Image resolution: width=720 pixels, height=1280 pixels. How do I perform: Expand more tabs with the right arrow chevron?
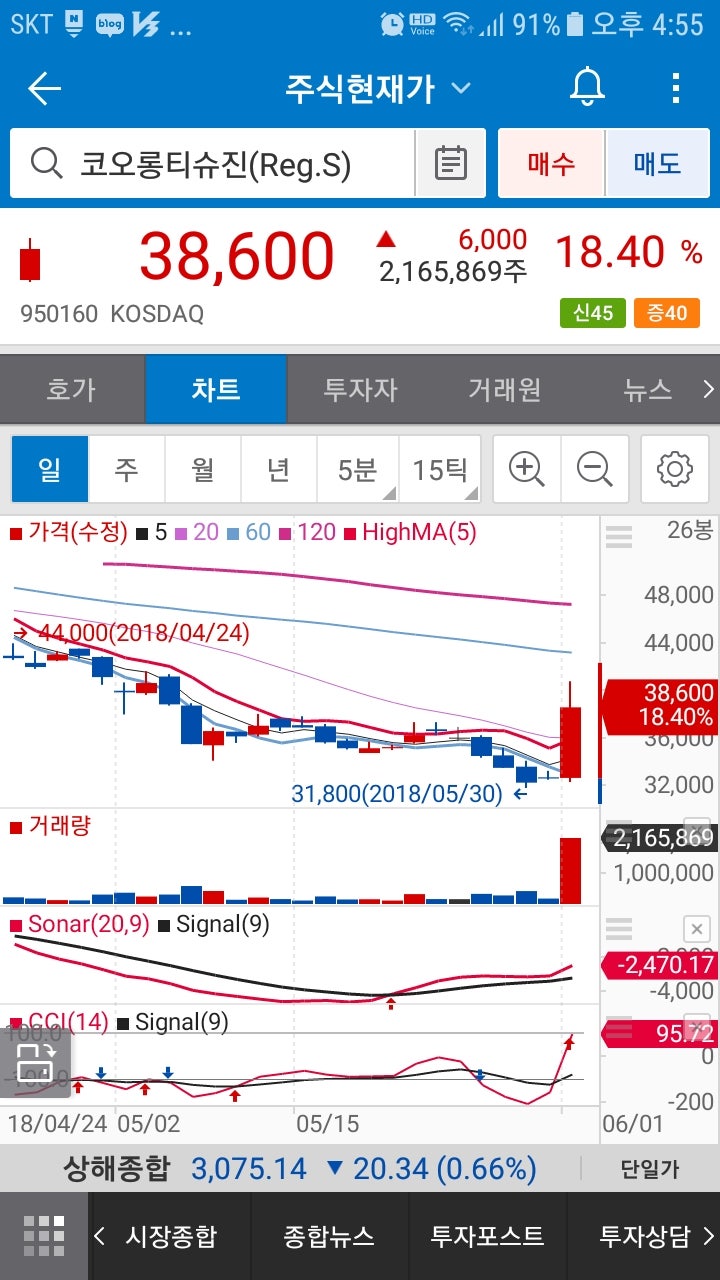708,389
